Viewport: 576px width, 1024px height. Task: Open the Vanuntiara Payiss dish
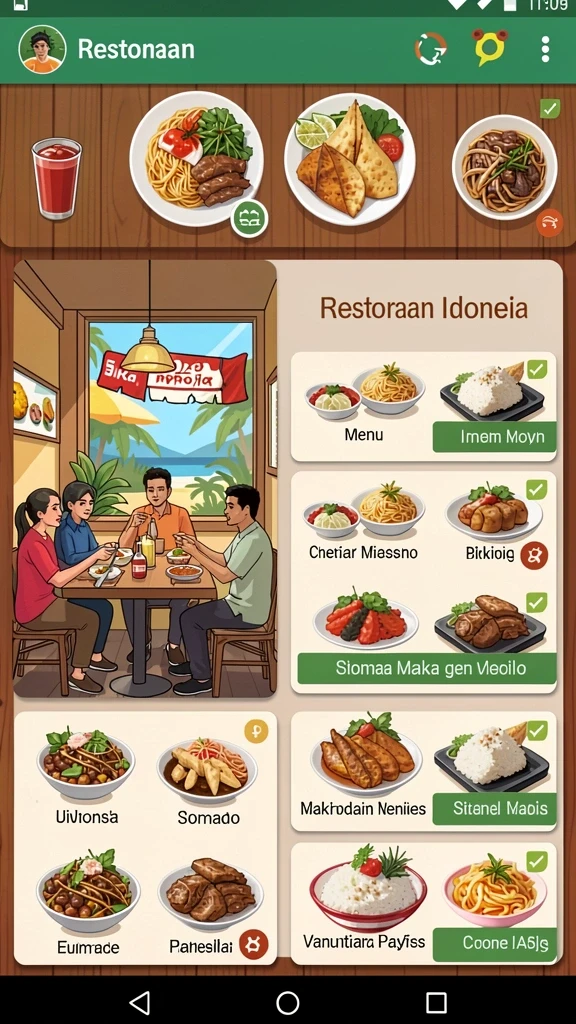tap(364, 898)
